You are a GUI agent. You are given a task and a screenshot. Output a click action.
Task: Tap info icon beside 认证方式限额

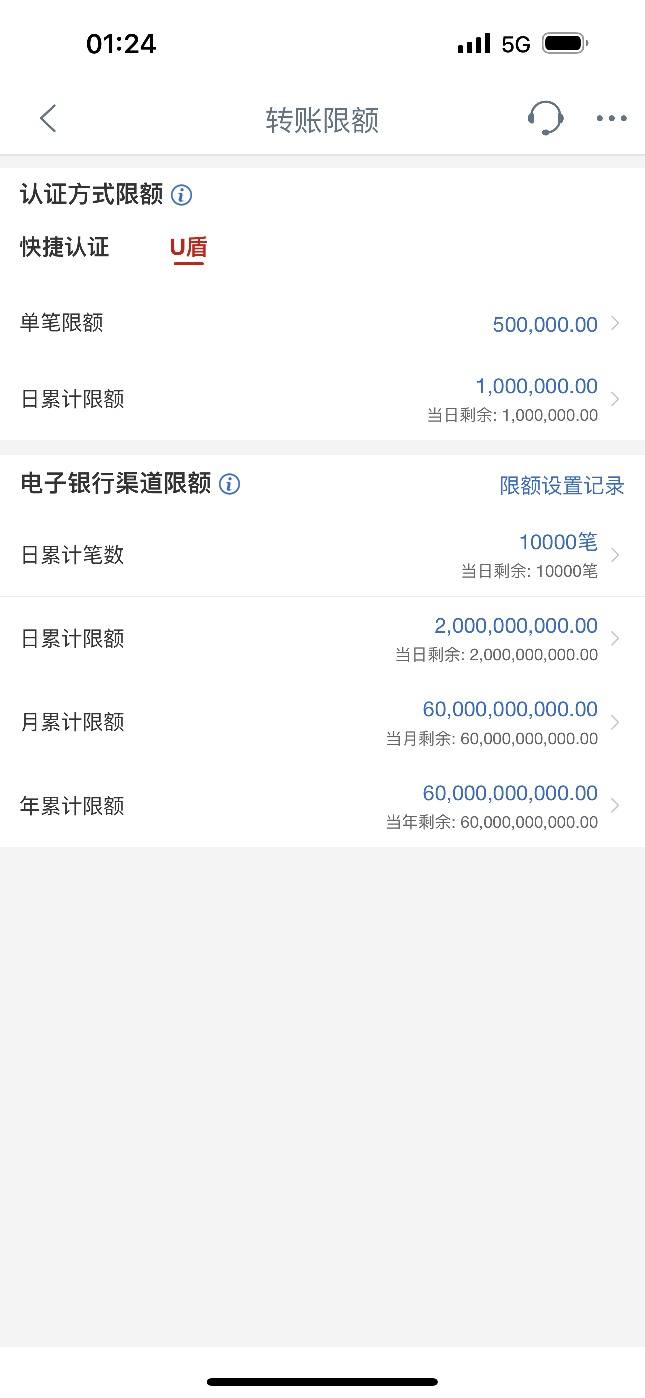point(181,195)
